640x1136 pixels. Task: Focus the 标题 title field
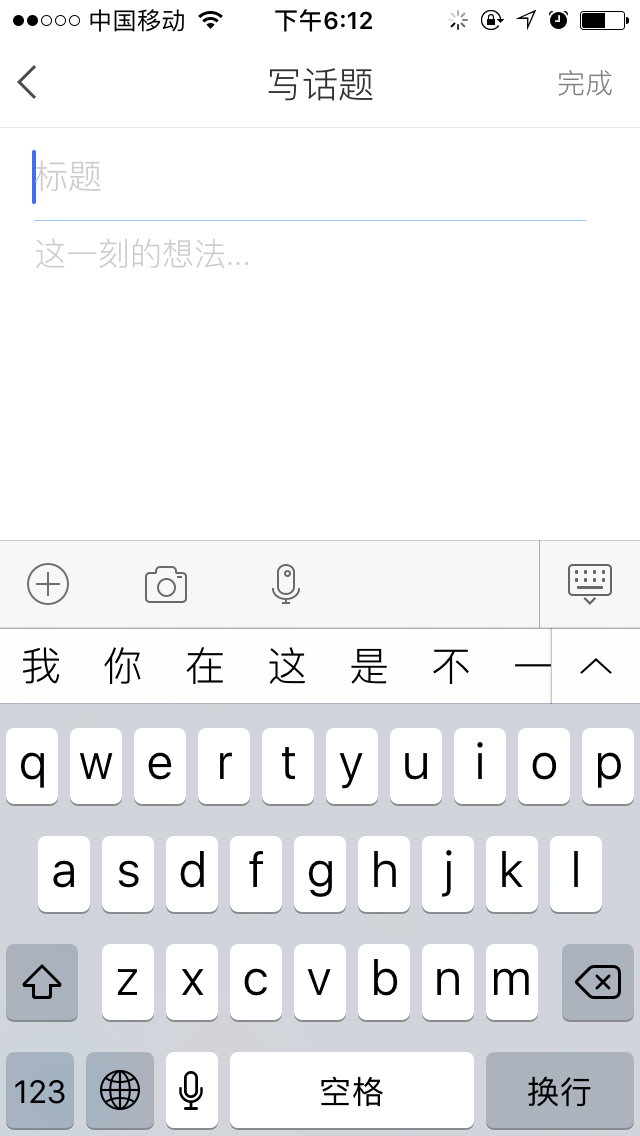[309, 177]
